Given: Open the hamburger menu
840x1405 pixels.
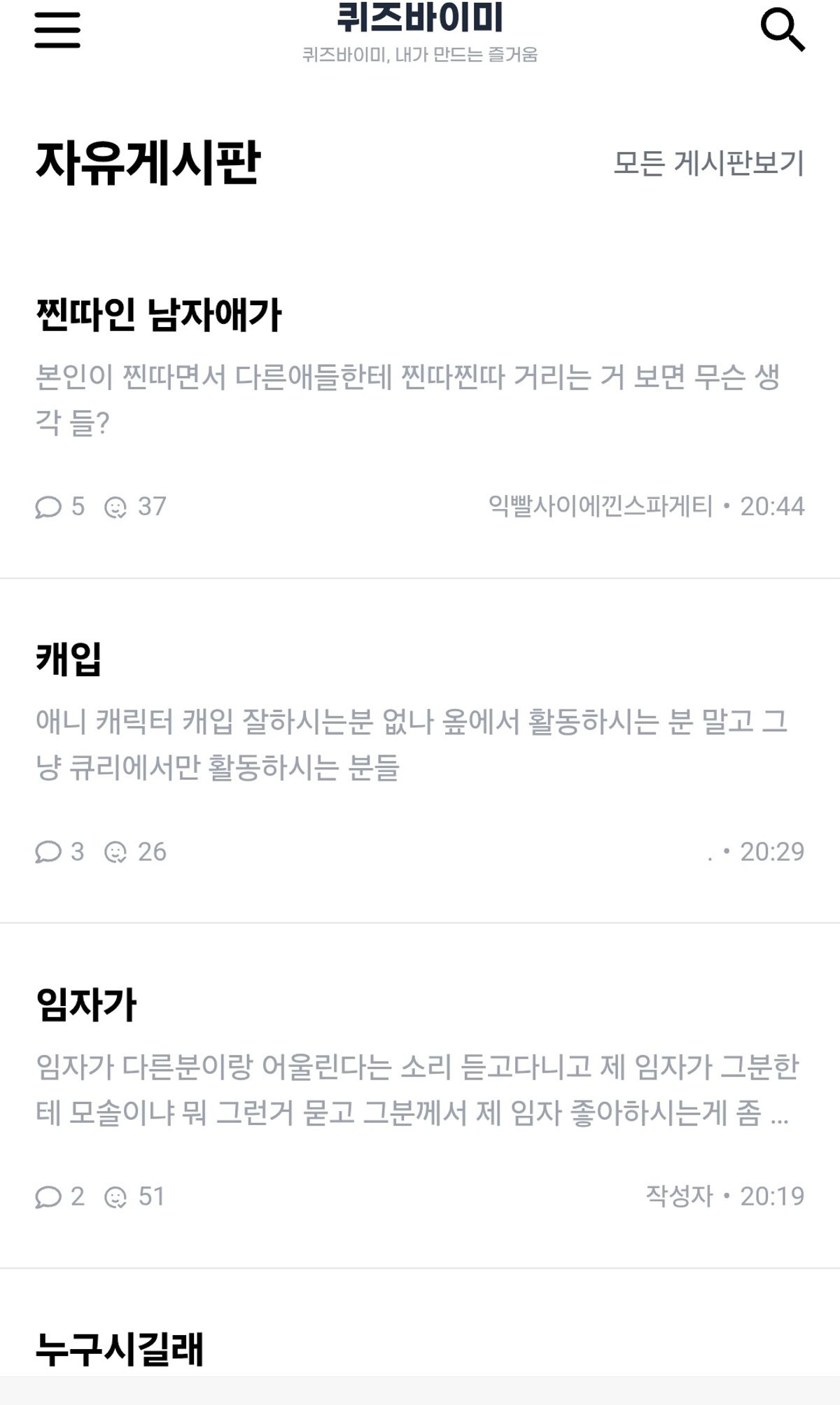Looking at the screenshot, I should point(57,29).
